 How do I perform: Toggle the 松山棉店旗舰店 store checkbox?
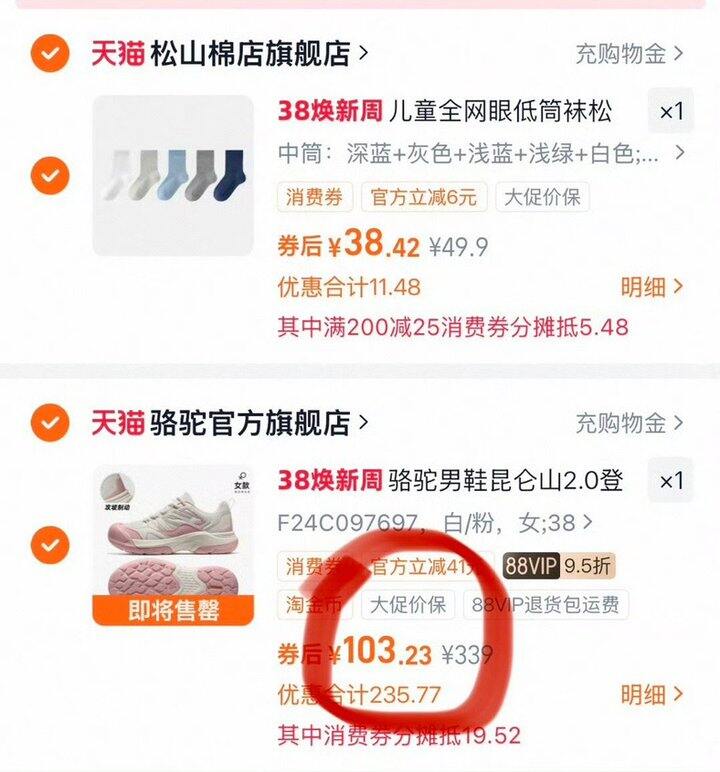(x=49, y=53)
